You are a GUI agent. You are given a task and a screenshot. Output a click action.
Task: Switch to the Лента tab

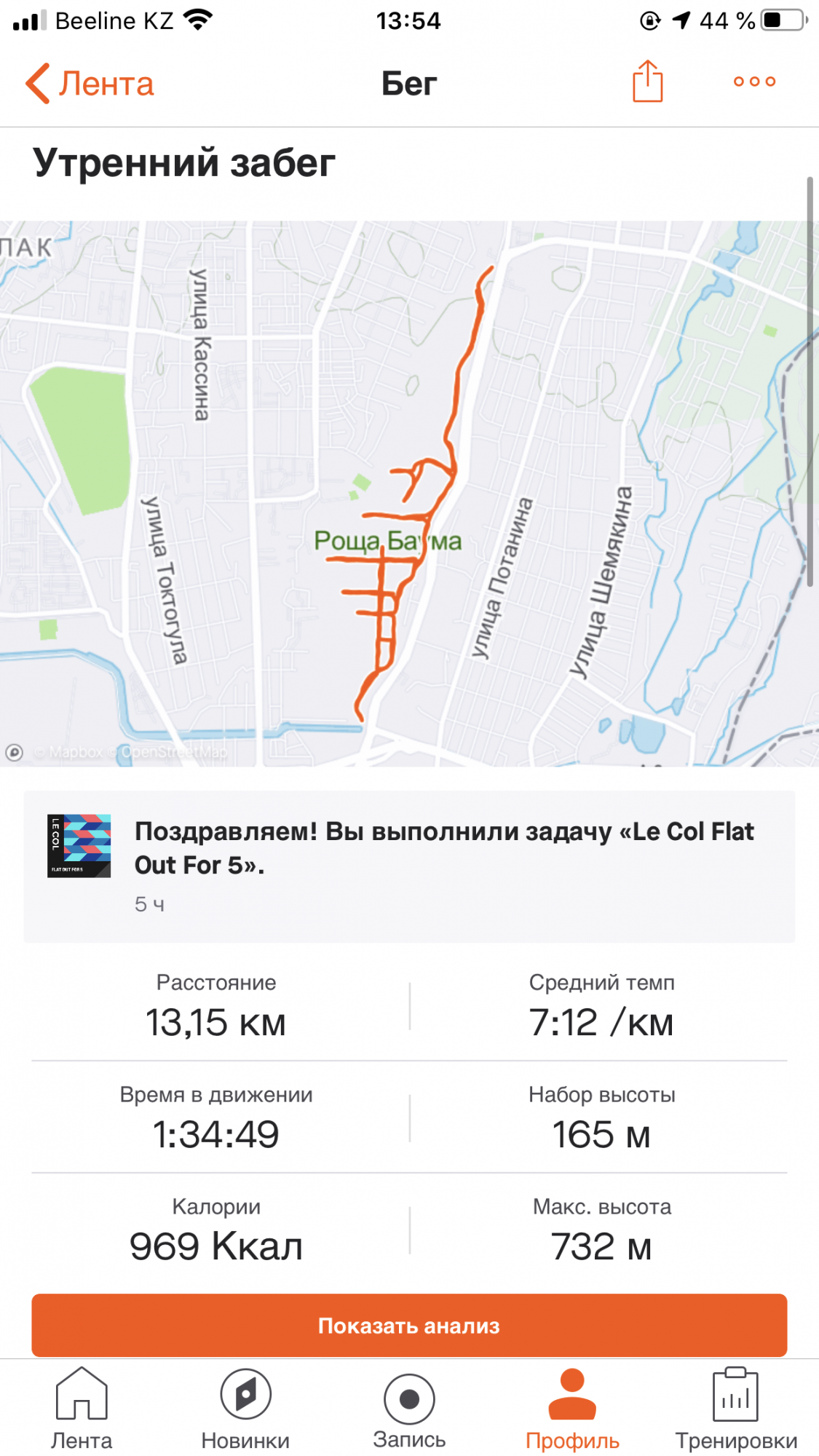coord(82,1410)
